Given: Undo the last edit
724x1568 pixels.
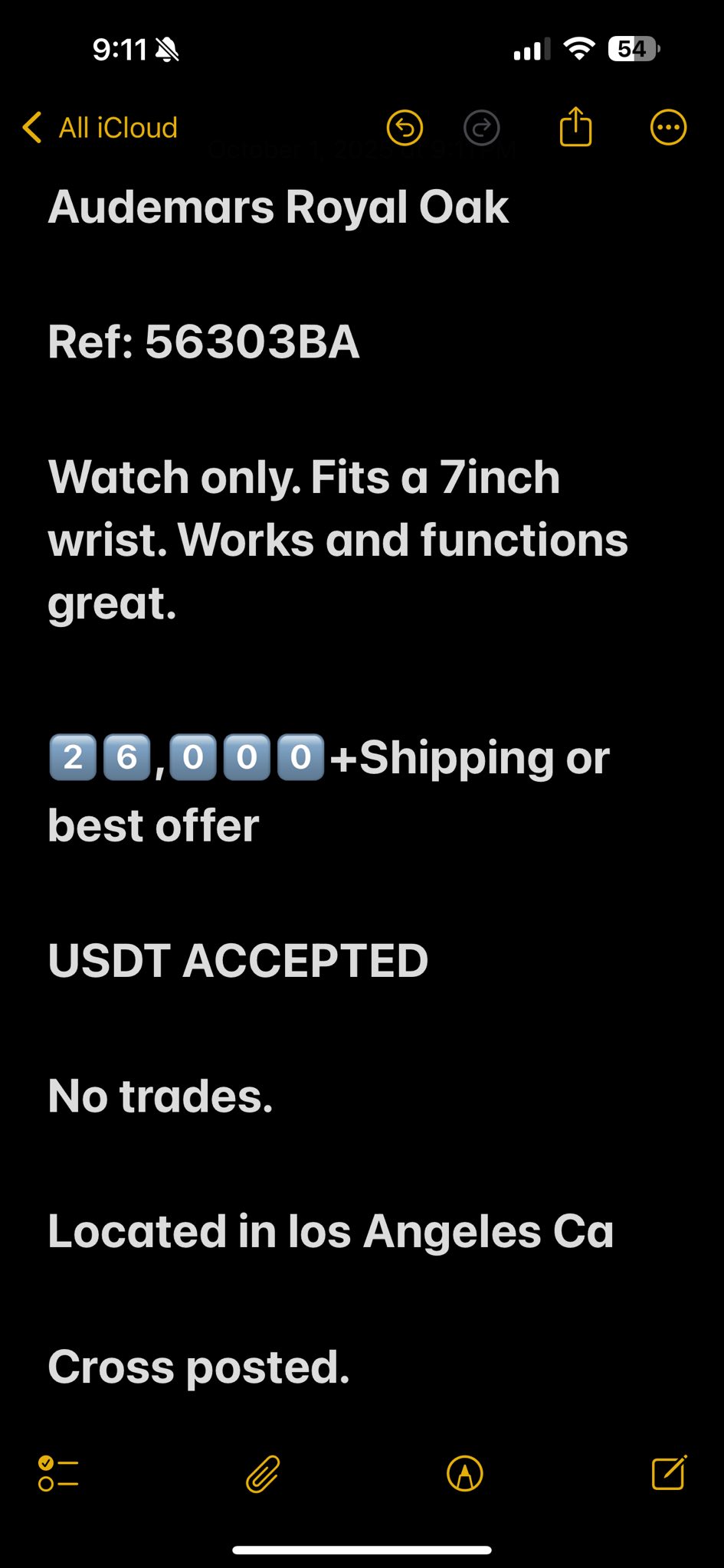Looking at the screenshot, I should (405, 127).
